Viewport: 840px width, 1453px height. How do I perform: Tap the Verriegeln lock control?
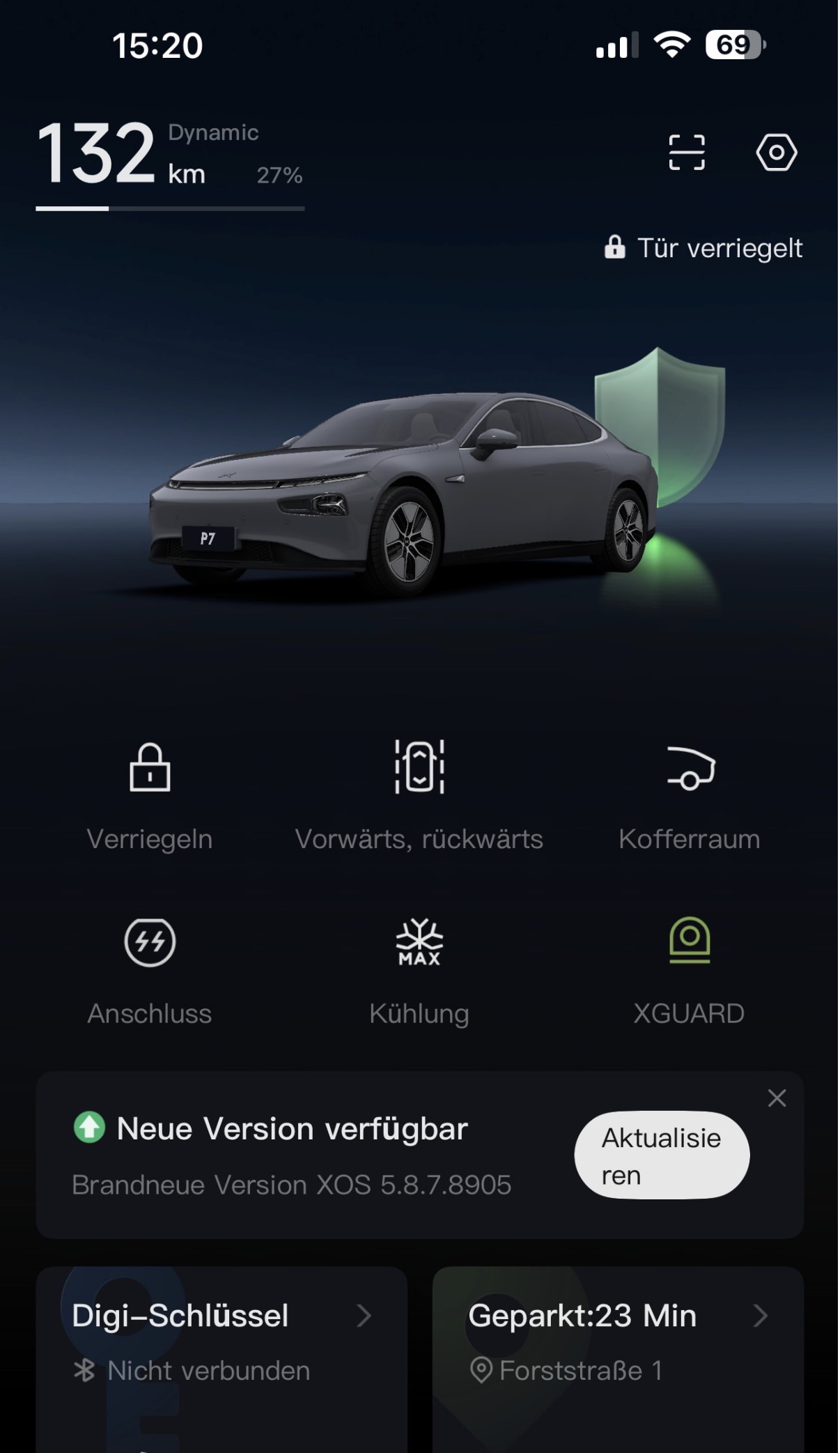point(150,794)
